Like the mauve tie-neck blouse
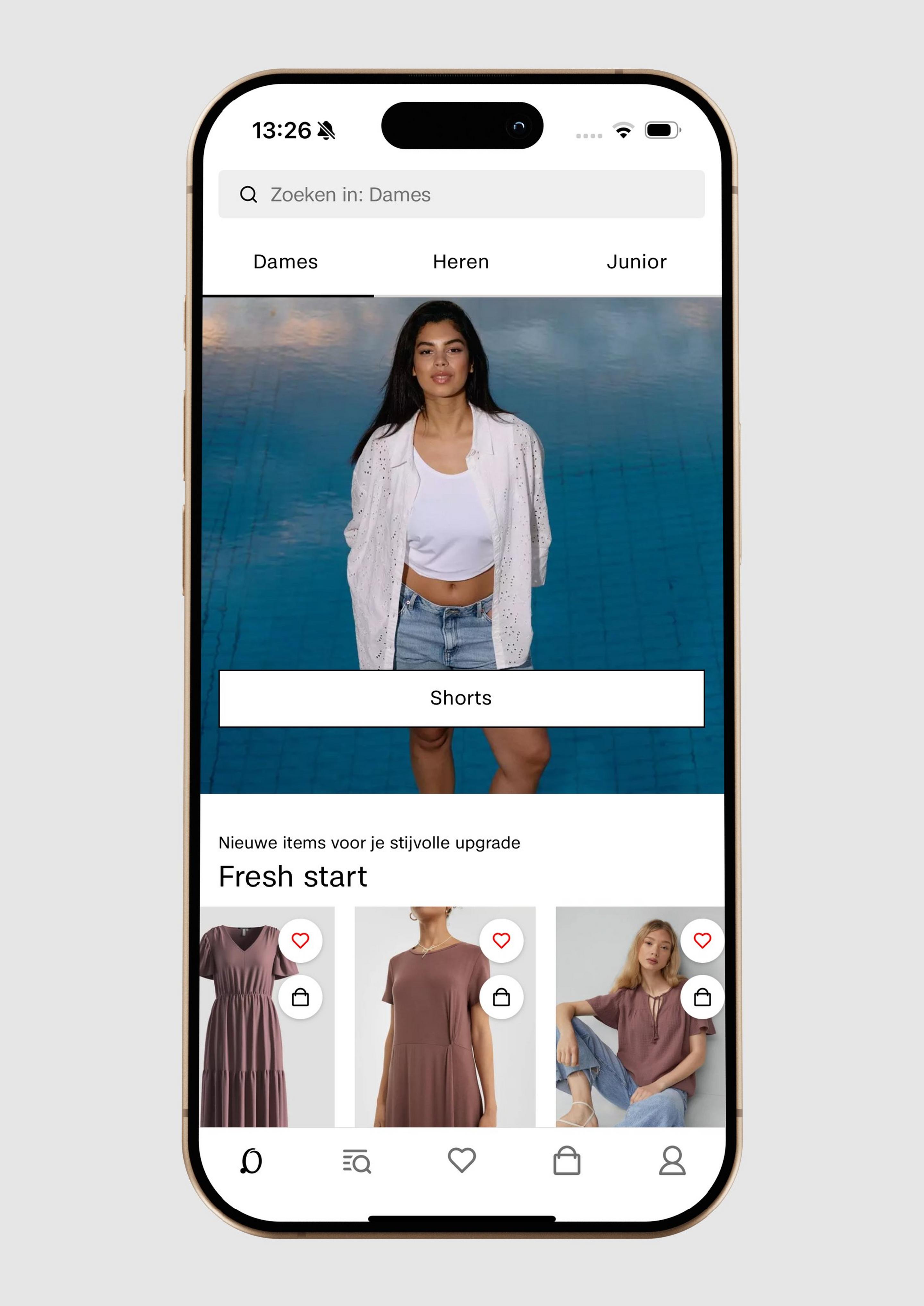Image resolution: width=924 pixels, height=1306 pixels. click(x=702, y=941)
